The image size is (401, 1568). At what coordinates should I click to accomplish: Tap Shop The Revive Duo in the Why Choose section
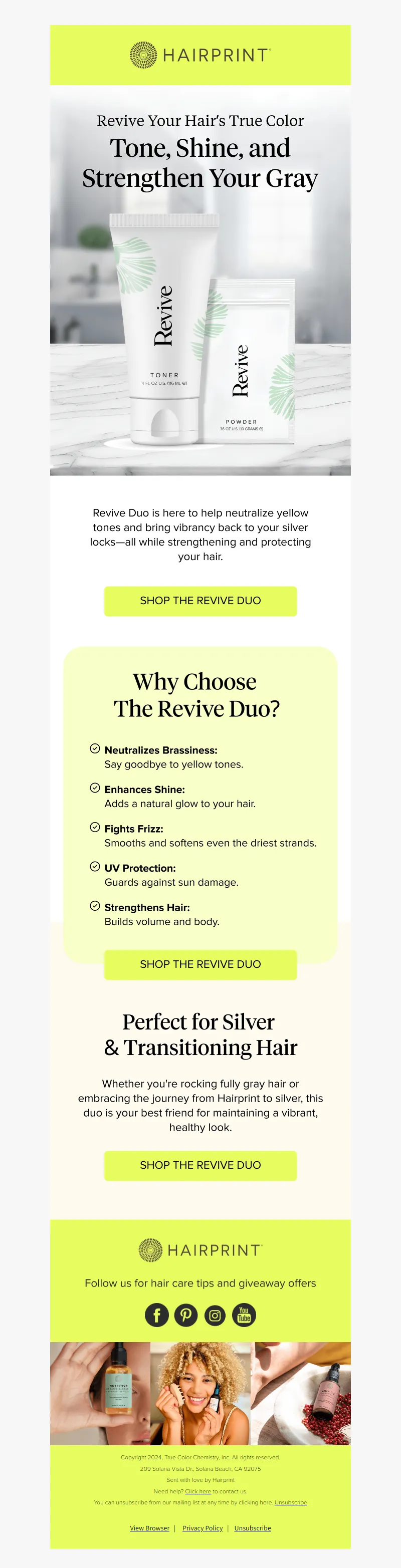(200, 964)
